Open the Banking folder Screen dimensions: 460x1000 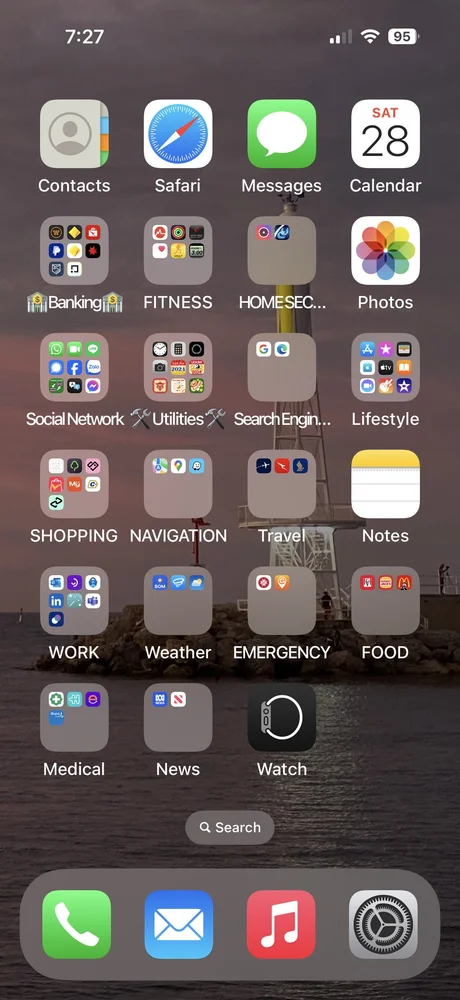point(74,251)
